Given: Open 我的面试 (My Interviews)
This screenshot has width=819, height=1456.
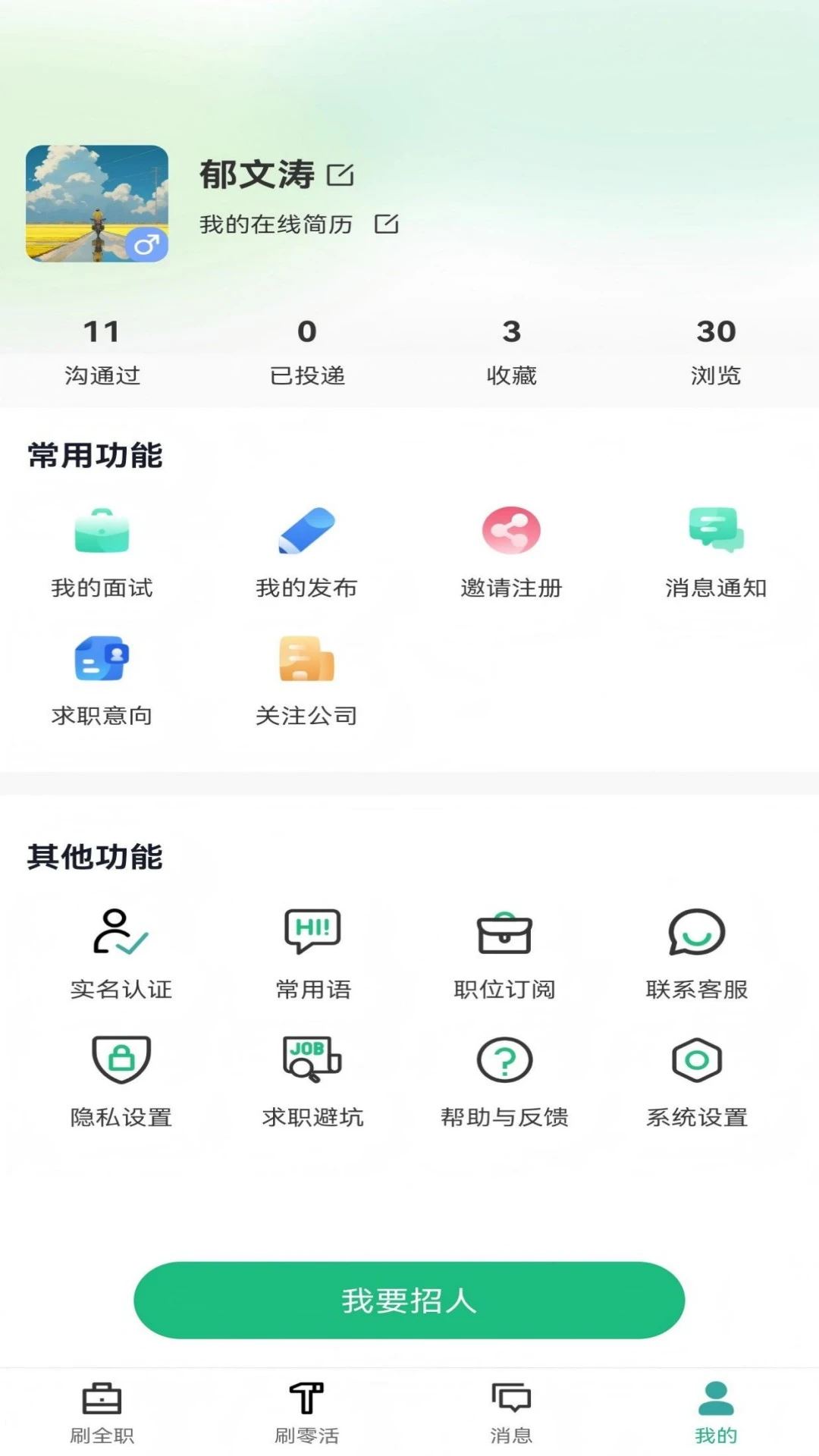Looking at the screenshot, I should 102,550.
